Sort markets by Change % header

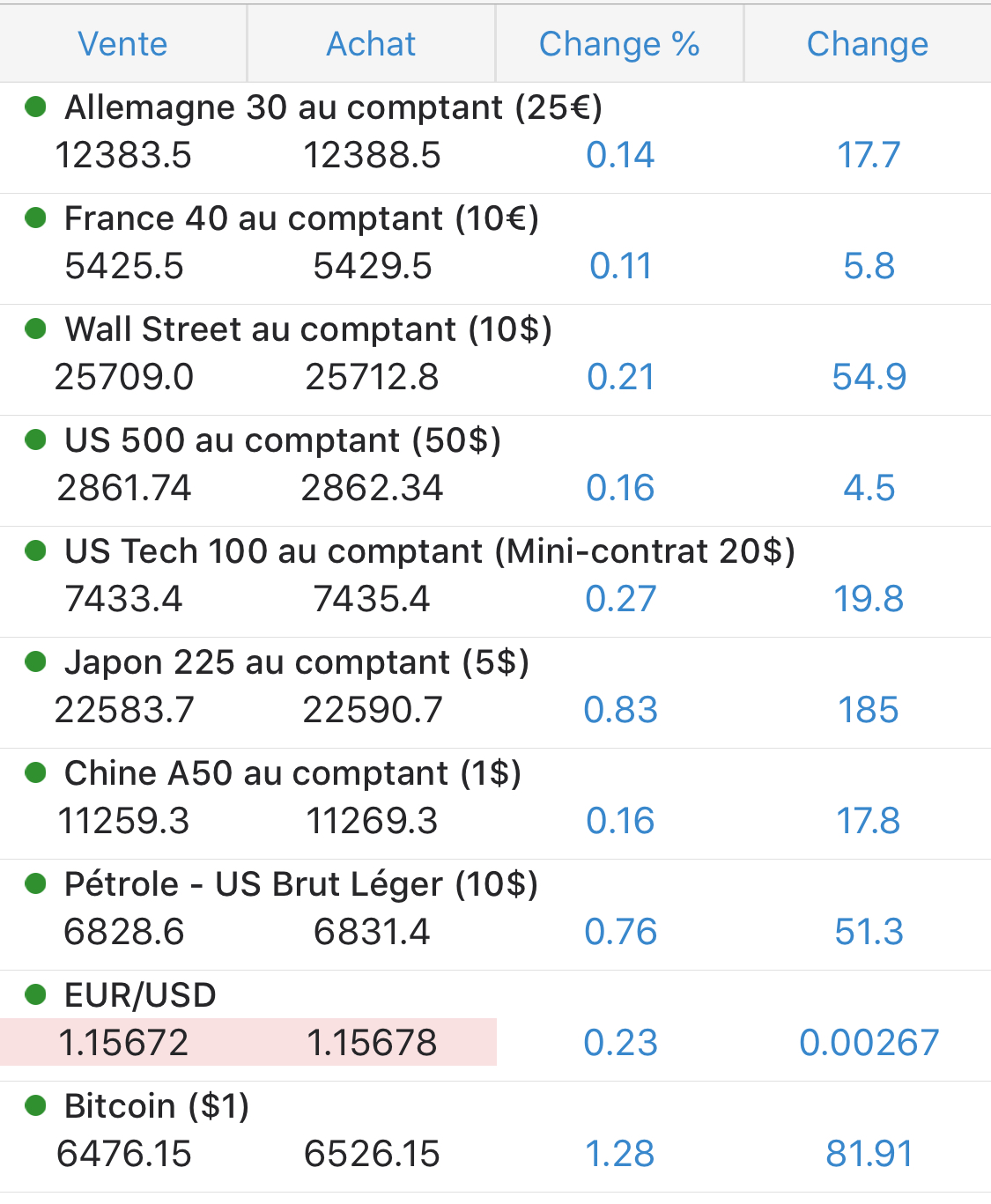click(619, 44)
